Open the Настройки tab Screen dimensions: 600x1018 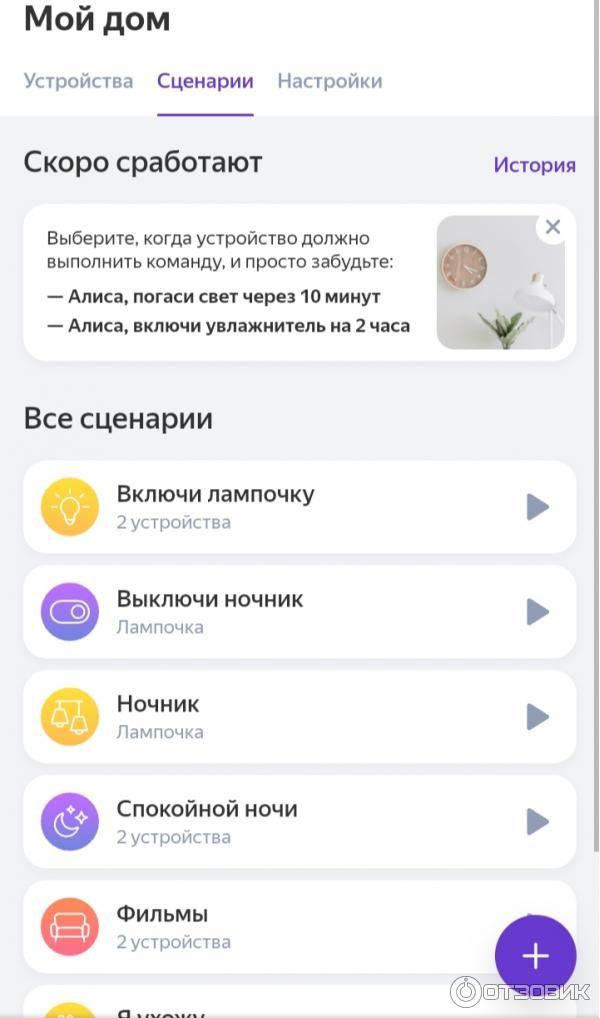[x=329, y=81]
